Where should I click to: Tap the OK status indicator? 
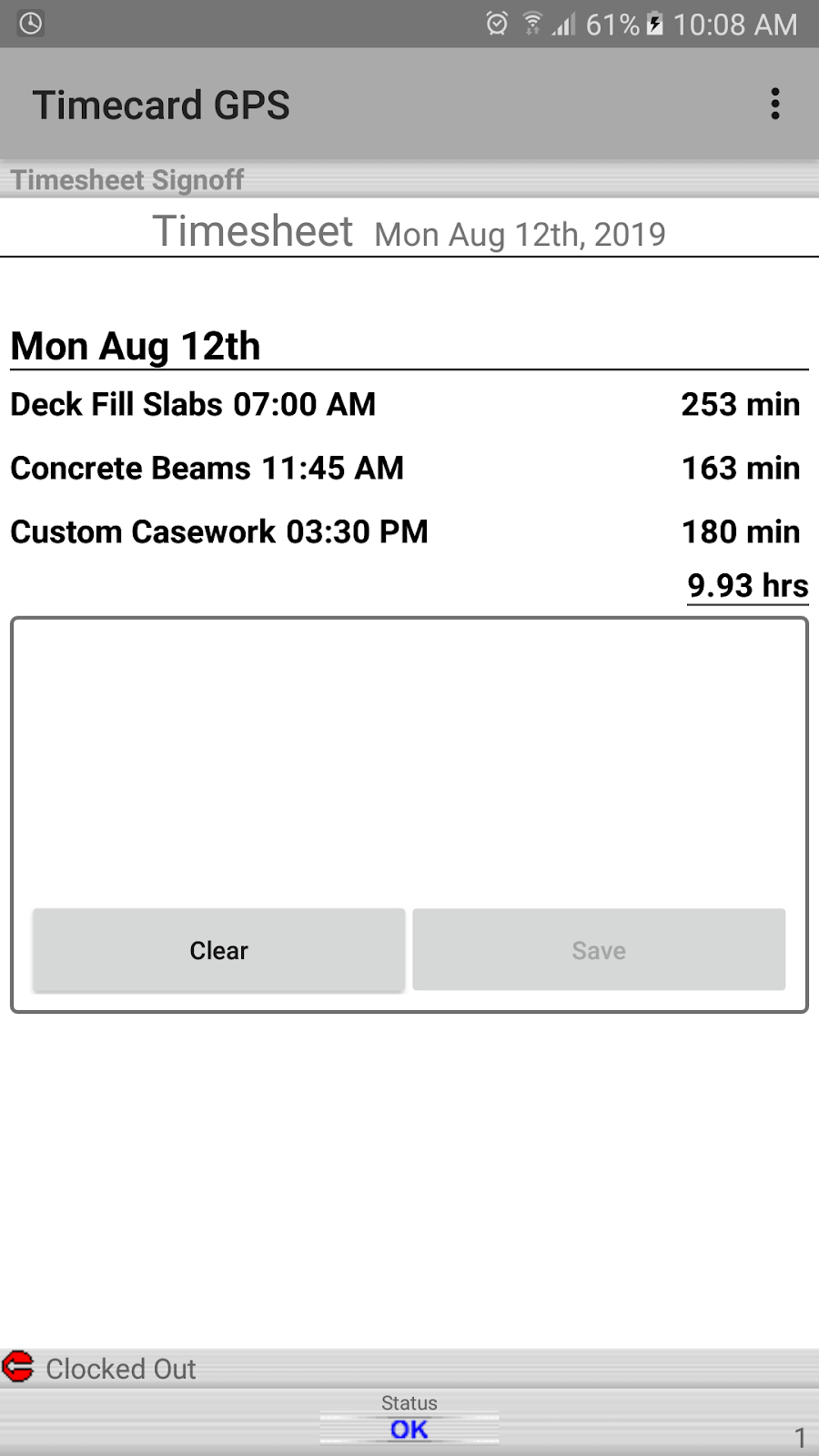(x=409, y=1430)
